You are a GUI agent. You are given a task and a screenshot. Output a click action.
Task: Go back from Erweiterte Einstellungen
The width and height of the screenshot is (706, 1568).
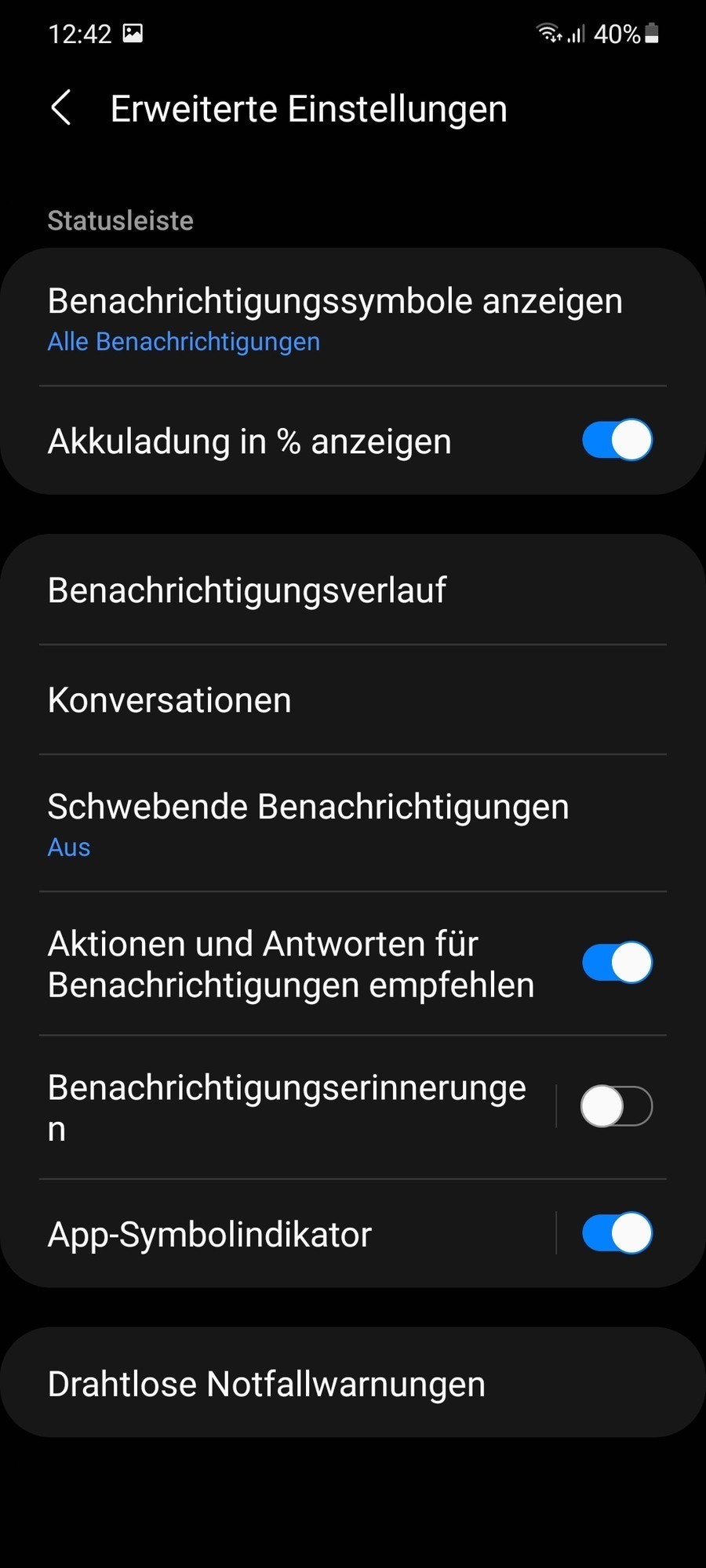click(61, 108)
